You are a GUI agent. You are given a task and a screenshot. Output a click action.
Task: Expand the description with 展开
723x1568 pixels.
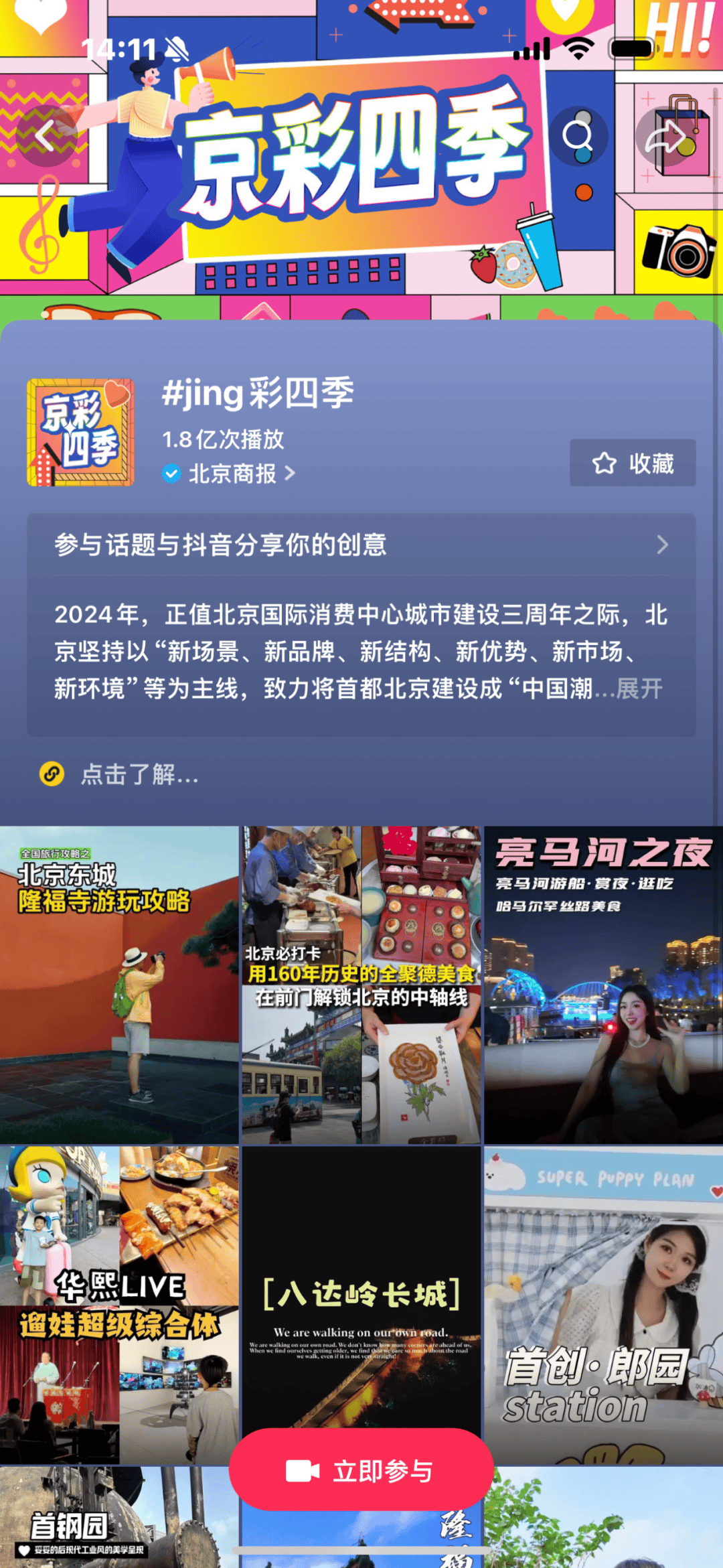pyautogui.click(x=639, y=689)
